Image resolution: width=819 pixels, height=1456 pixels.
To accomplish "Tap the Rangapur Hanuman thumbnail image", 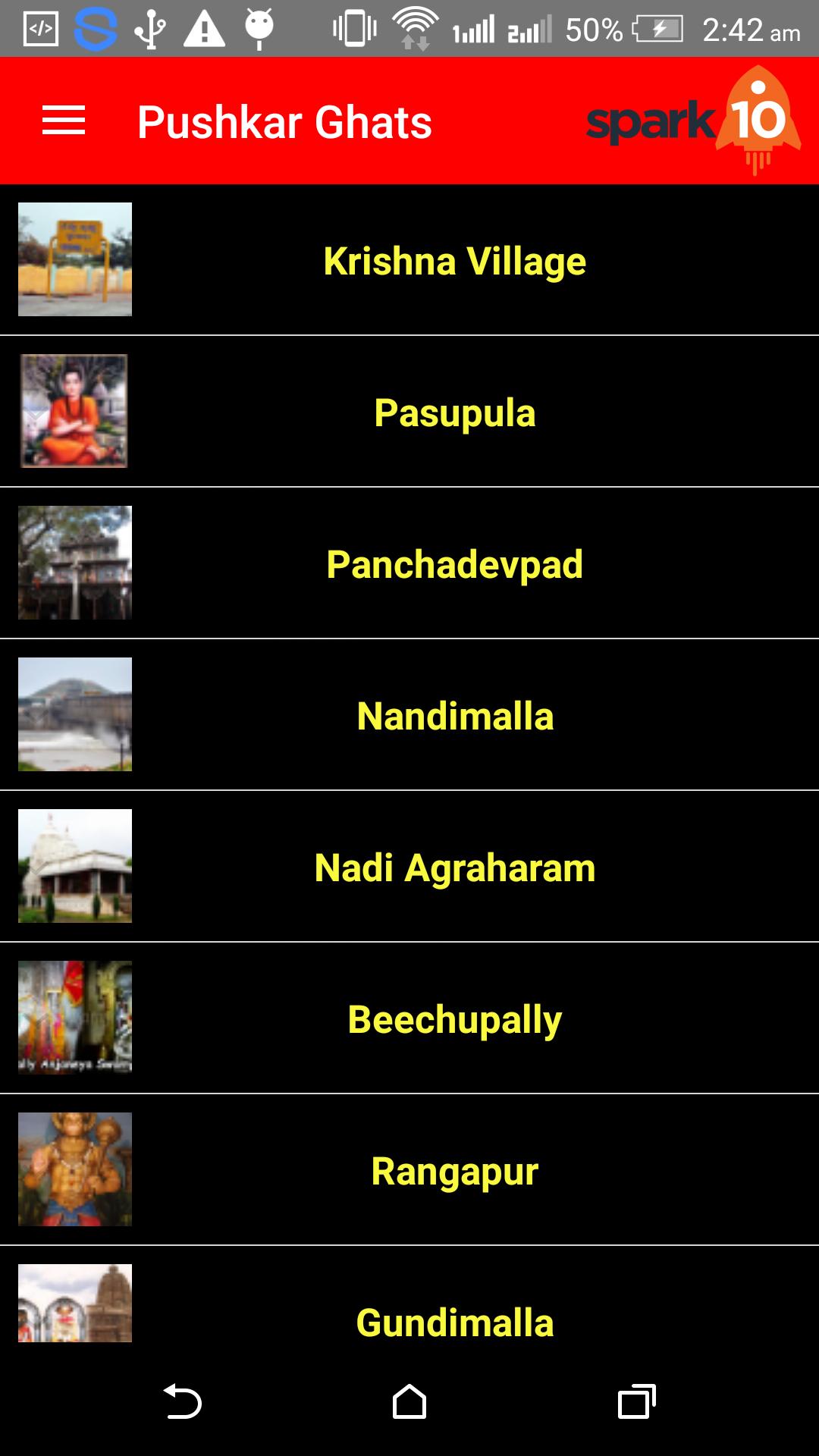I will click(x=74, y=1170).
